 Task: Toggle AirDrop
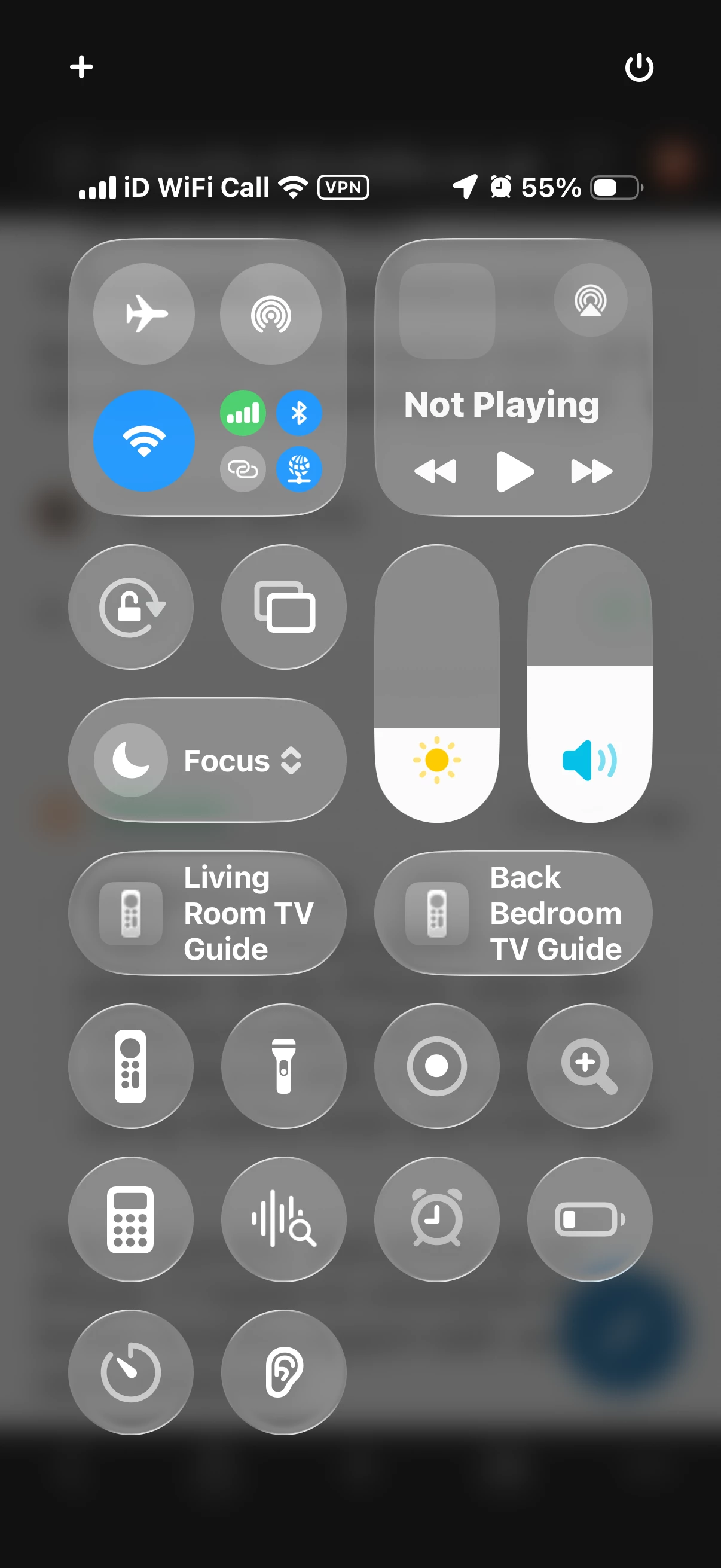(x=271, y=314)
